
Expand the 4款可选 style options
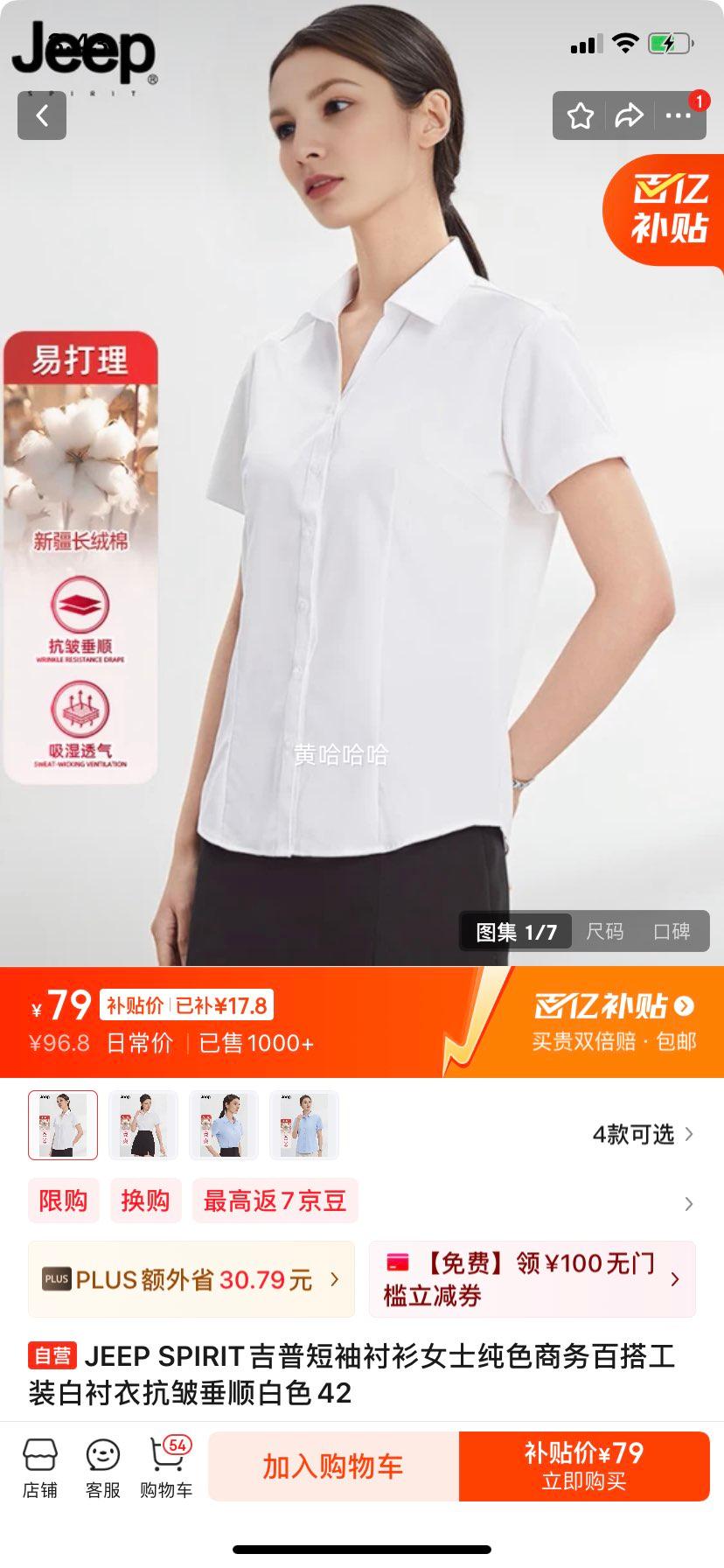643,1135
